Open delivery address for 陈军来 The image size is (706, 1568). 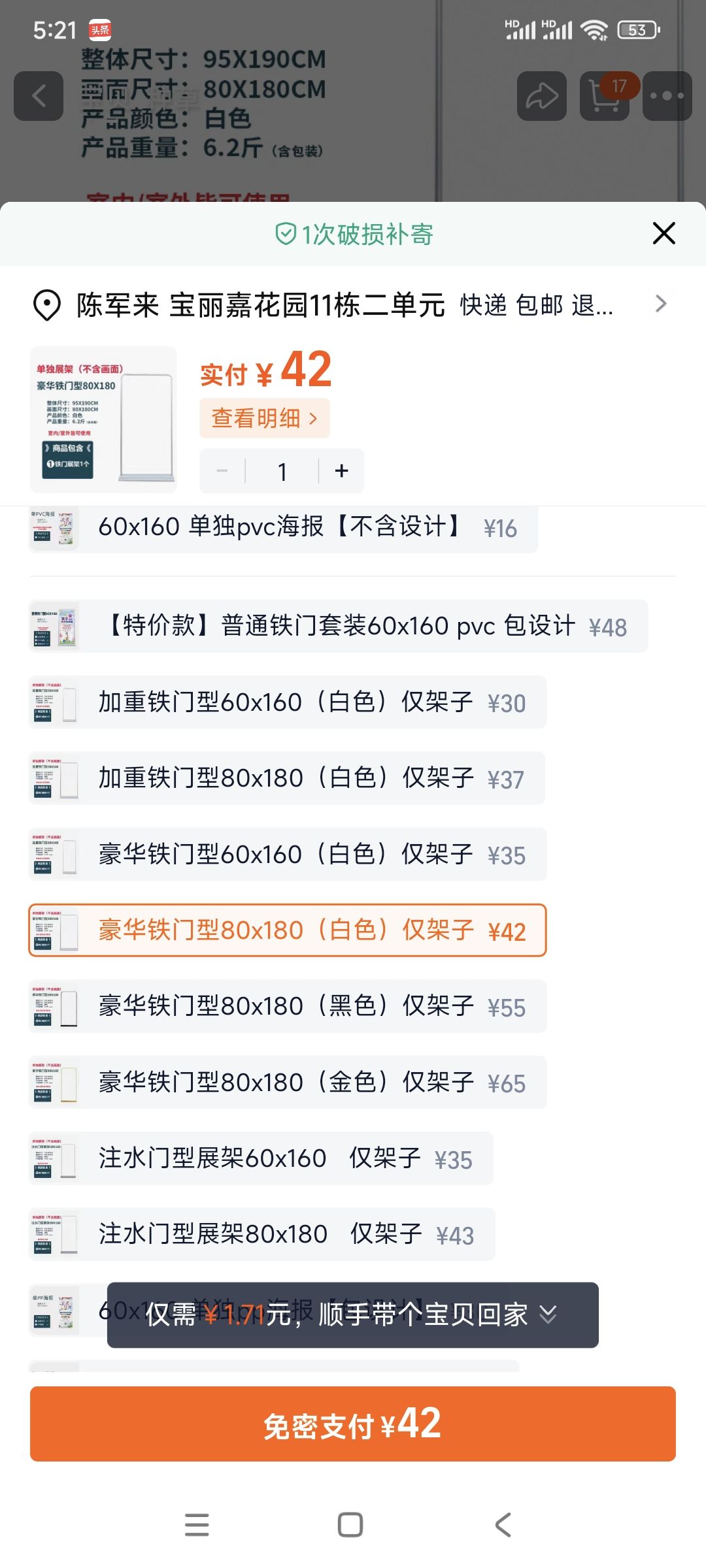tap(353, 304)
